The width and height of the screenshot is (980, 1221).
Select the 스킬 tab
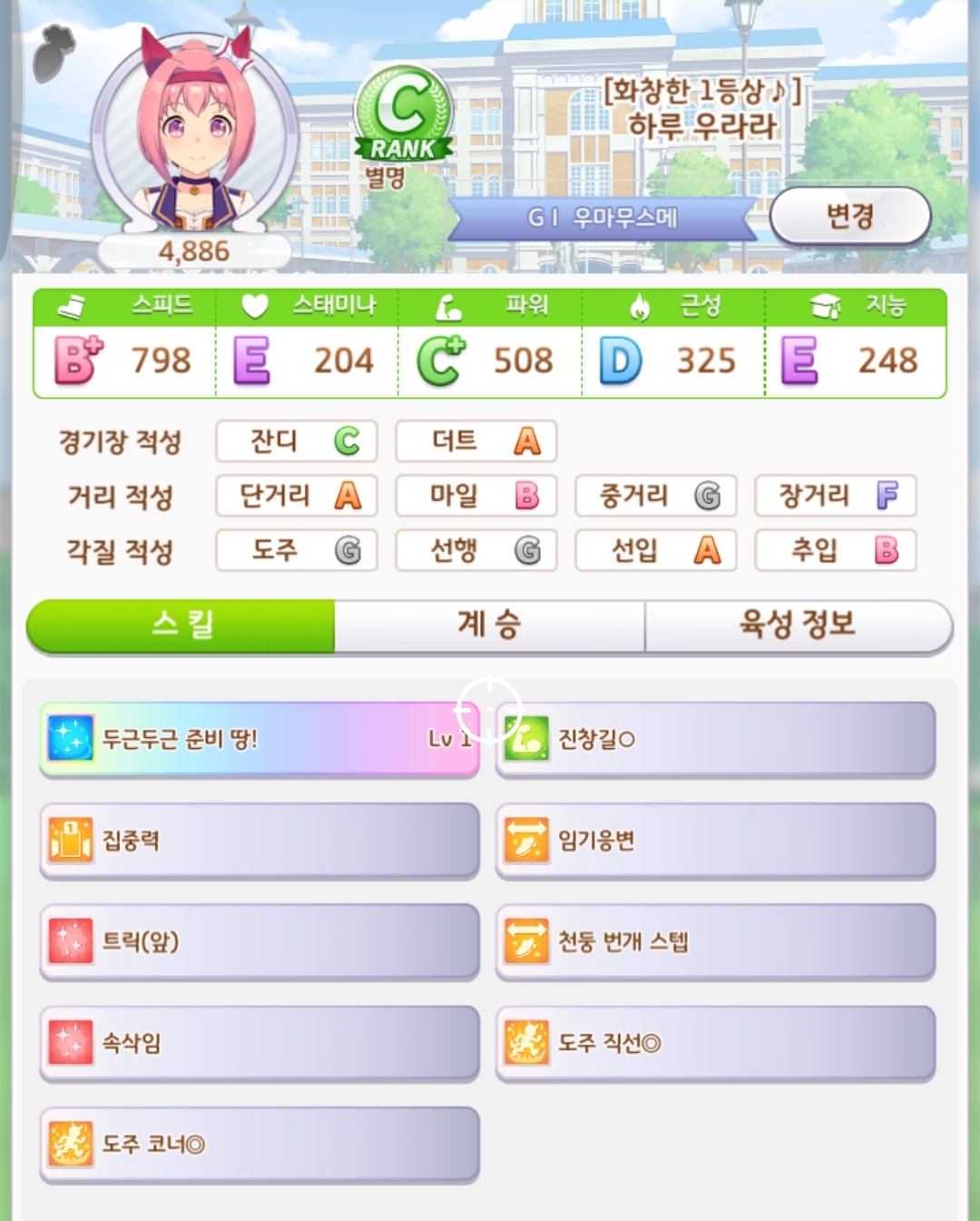click(181, 625)
